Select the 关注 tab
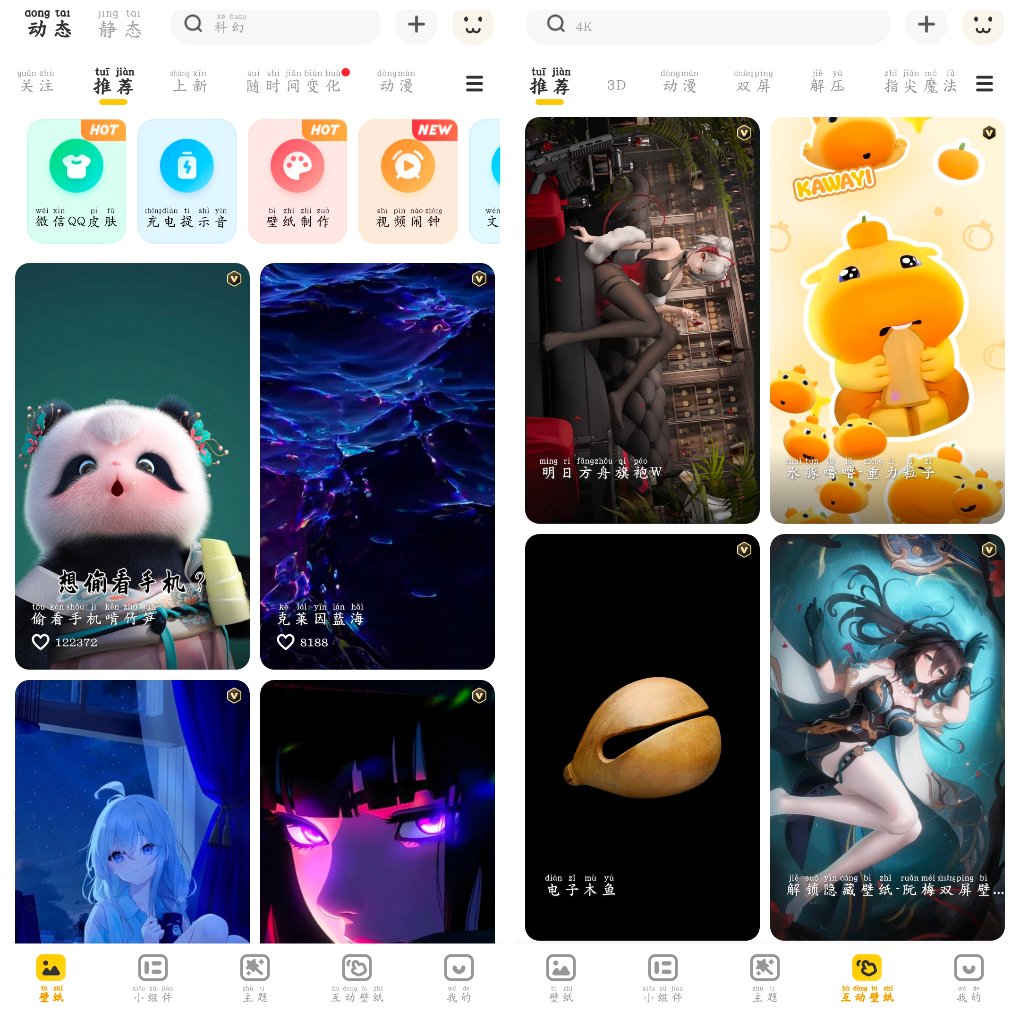 [37, 83]
